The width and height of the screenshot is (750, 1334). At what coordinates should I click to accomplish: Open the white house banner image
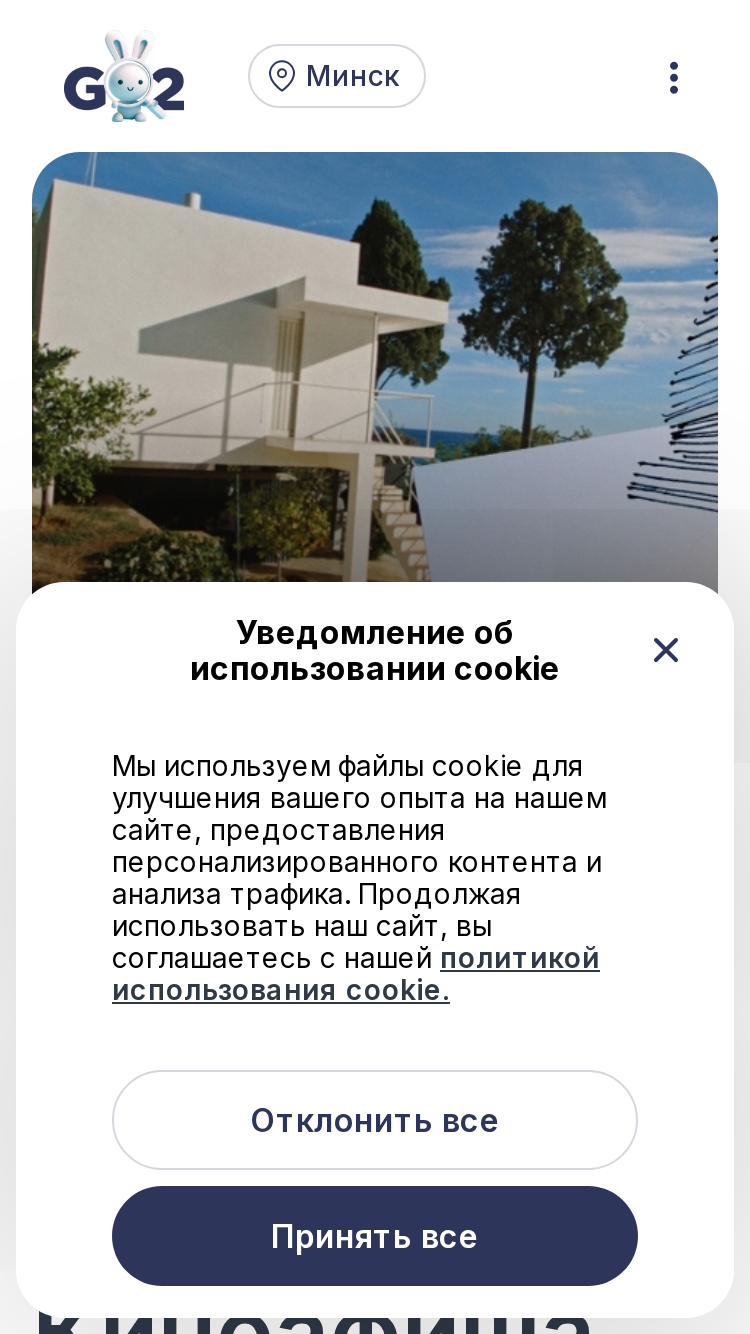click(x=375, y=368)
